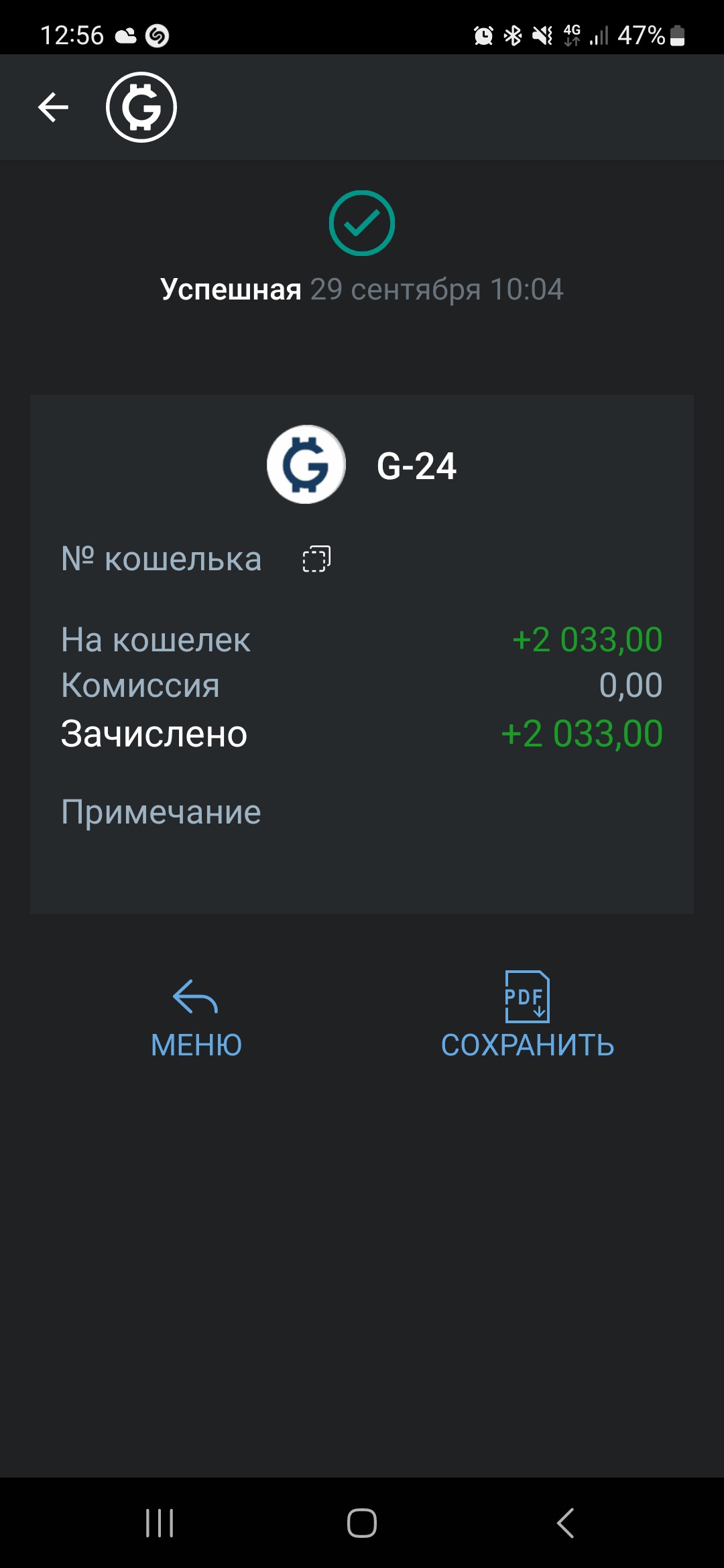Image resolution: width=724 pixels, height=1568 pixels.
Task: Go back using the top arrow
Action: [54, 107]
